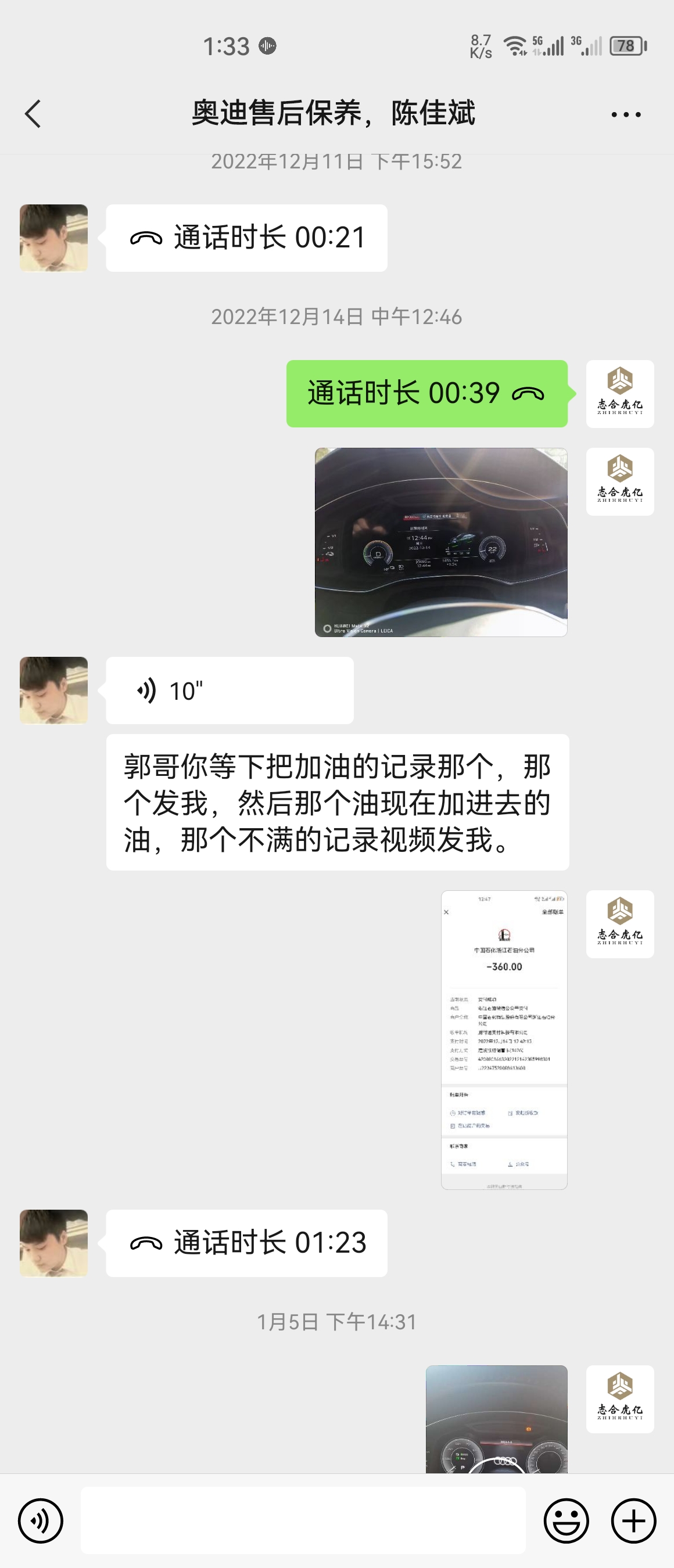The image size is (674, 1568).
Task: Open the plus attachment menu
Action: click(x=633, y=1520)
